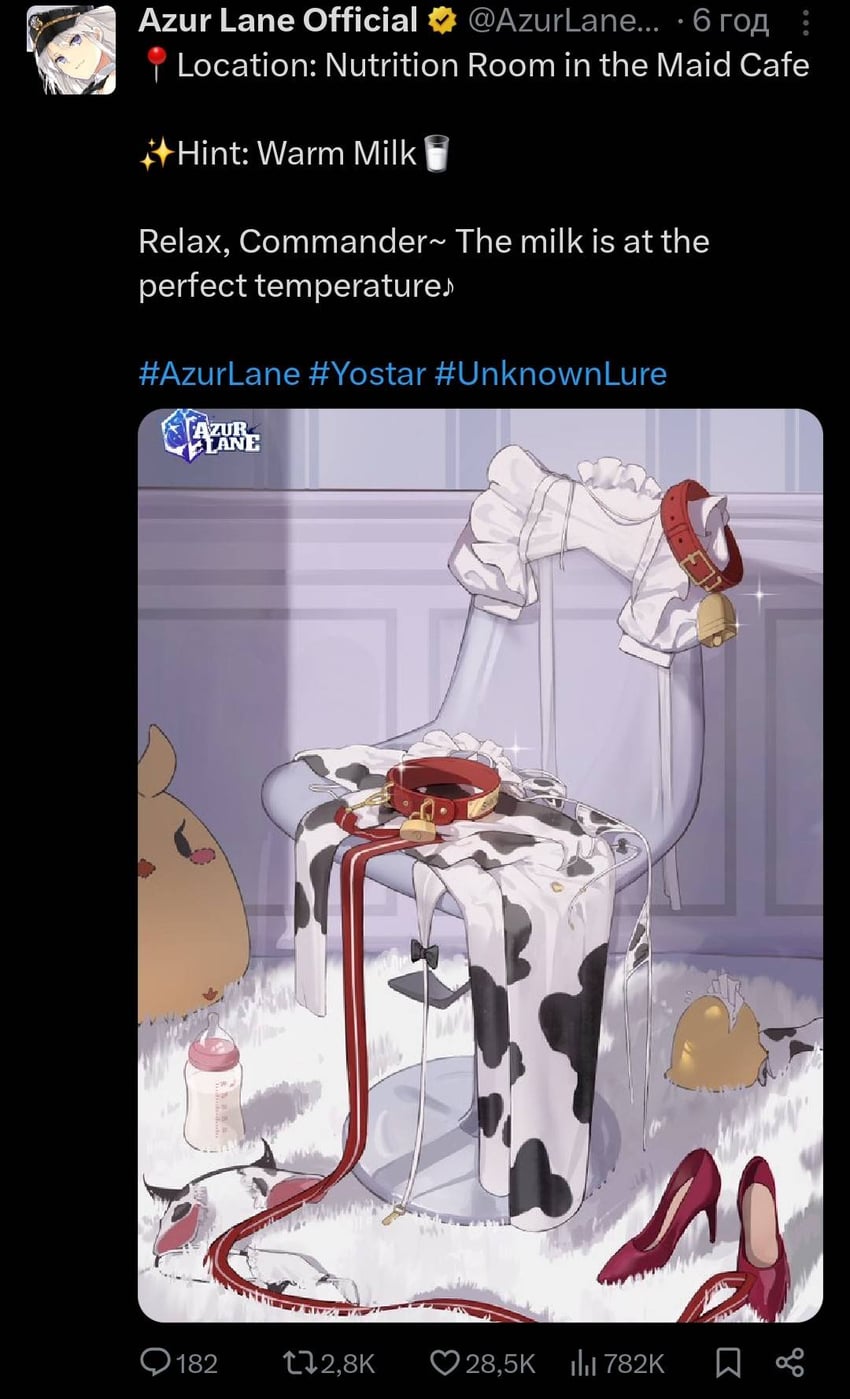This screenshot has width=850, height=1399.
Task: View the attached tweet image fullscreen
Action: (x=480, y=865)
